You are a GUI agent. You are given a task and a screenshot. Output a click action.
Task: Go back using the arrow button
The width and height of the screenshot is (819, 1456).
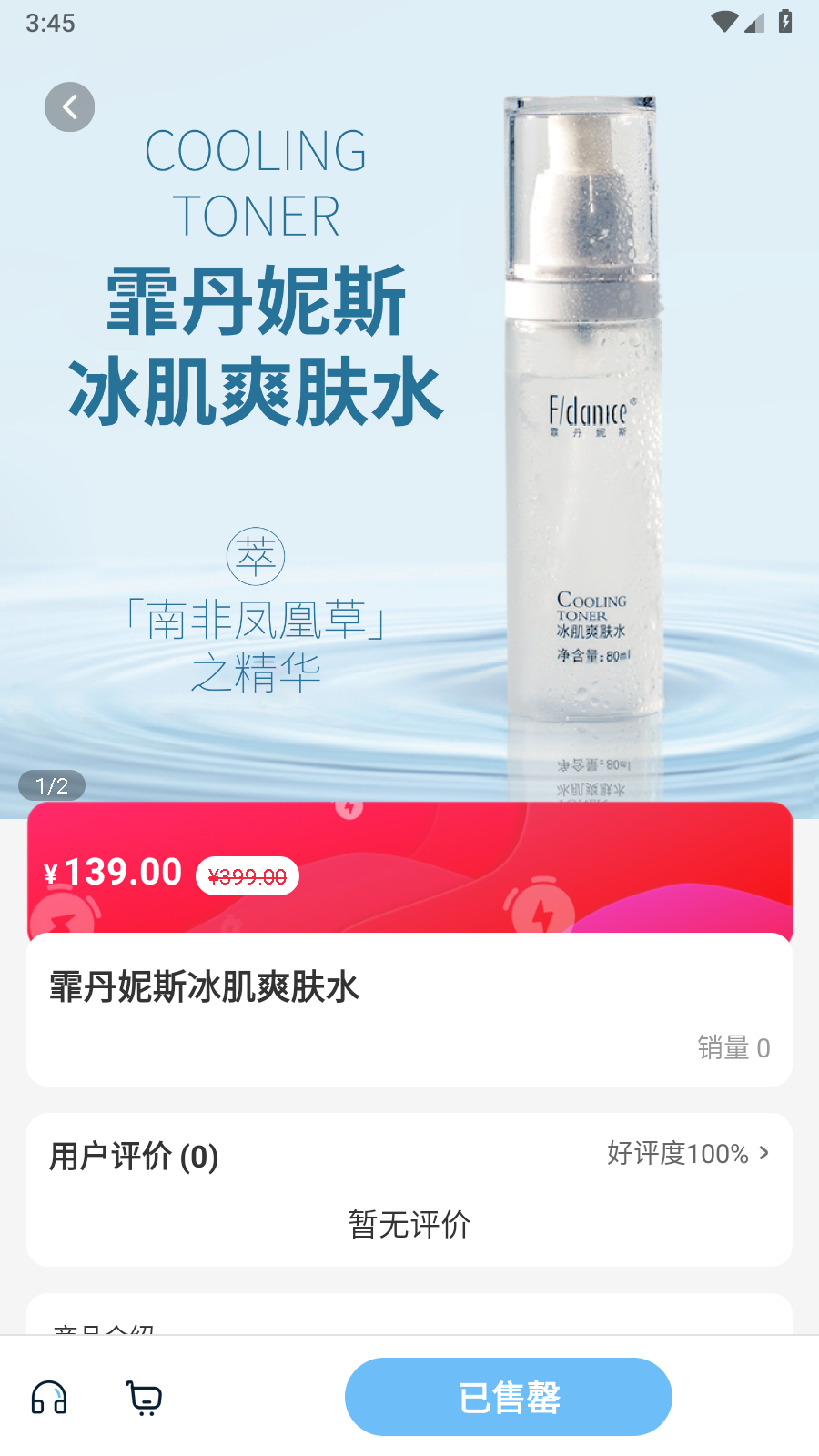point(70,107)
